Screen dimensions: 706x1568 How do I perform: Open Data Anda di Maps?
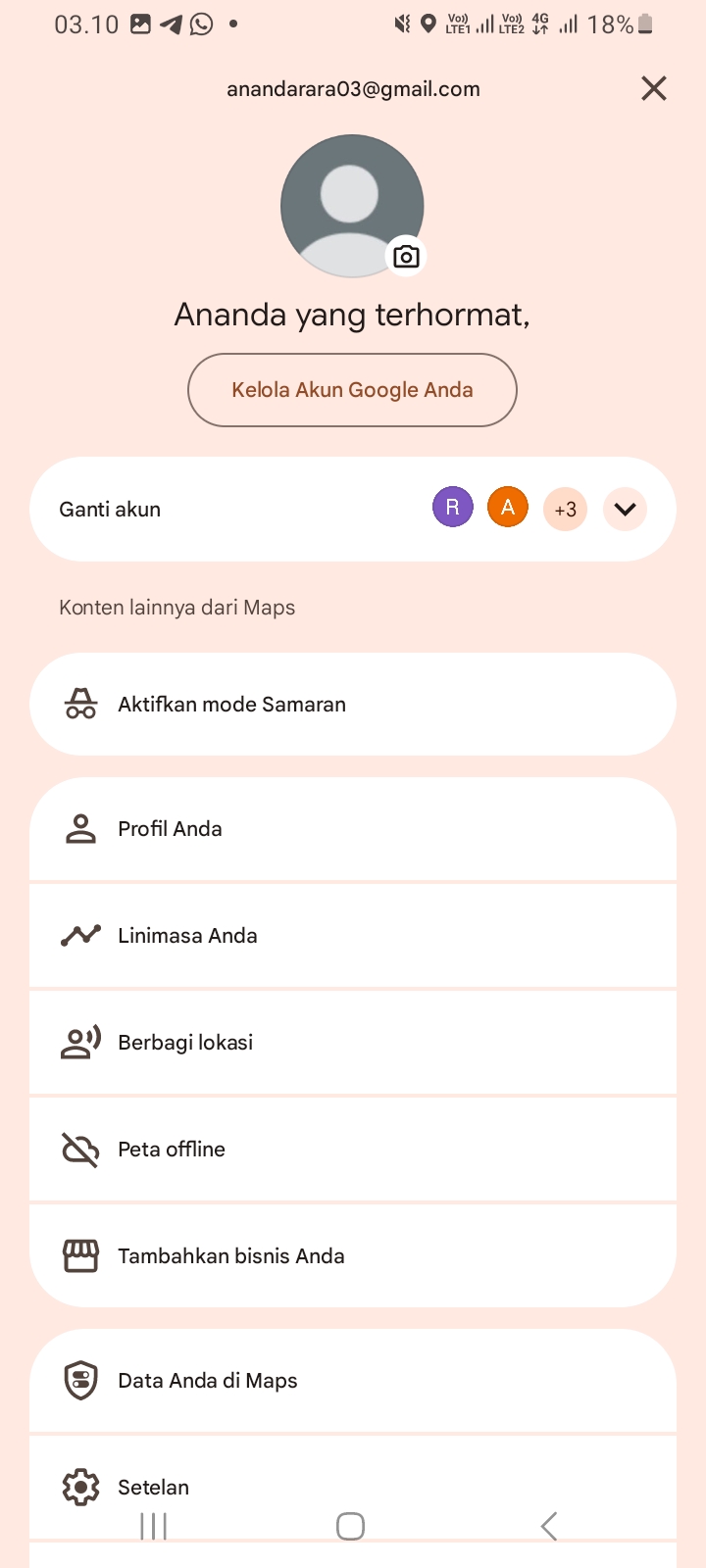tap(353, 1381)
